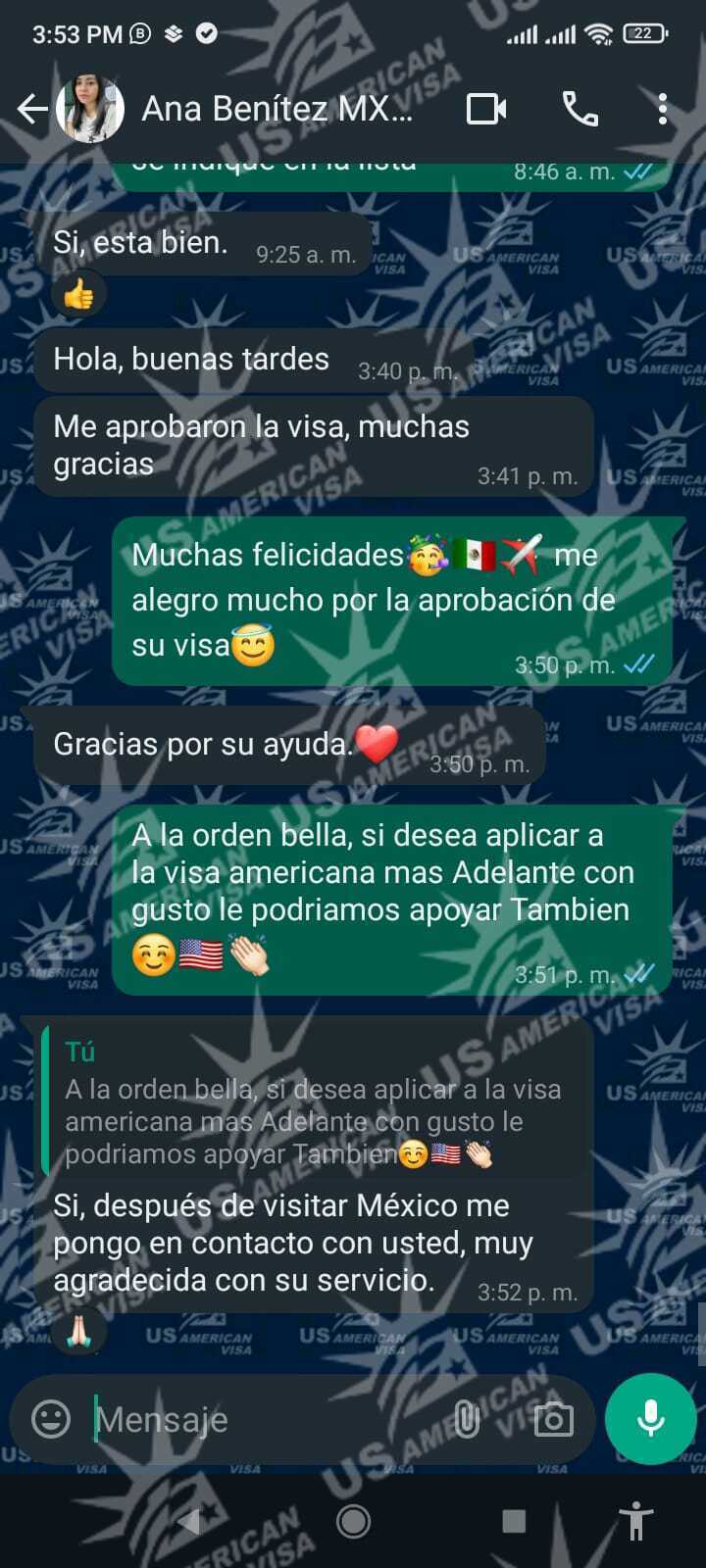Focus the Mensaje text field

click(265, 1419)
